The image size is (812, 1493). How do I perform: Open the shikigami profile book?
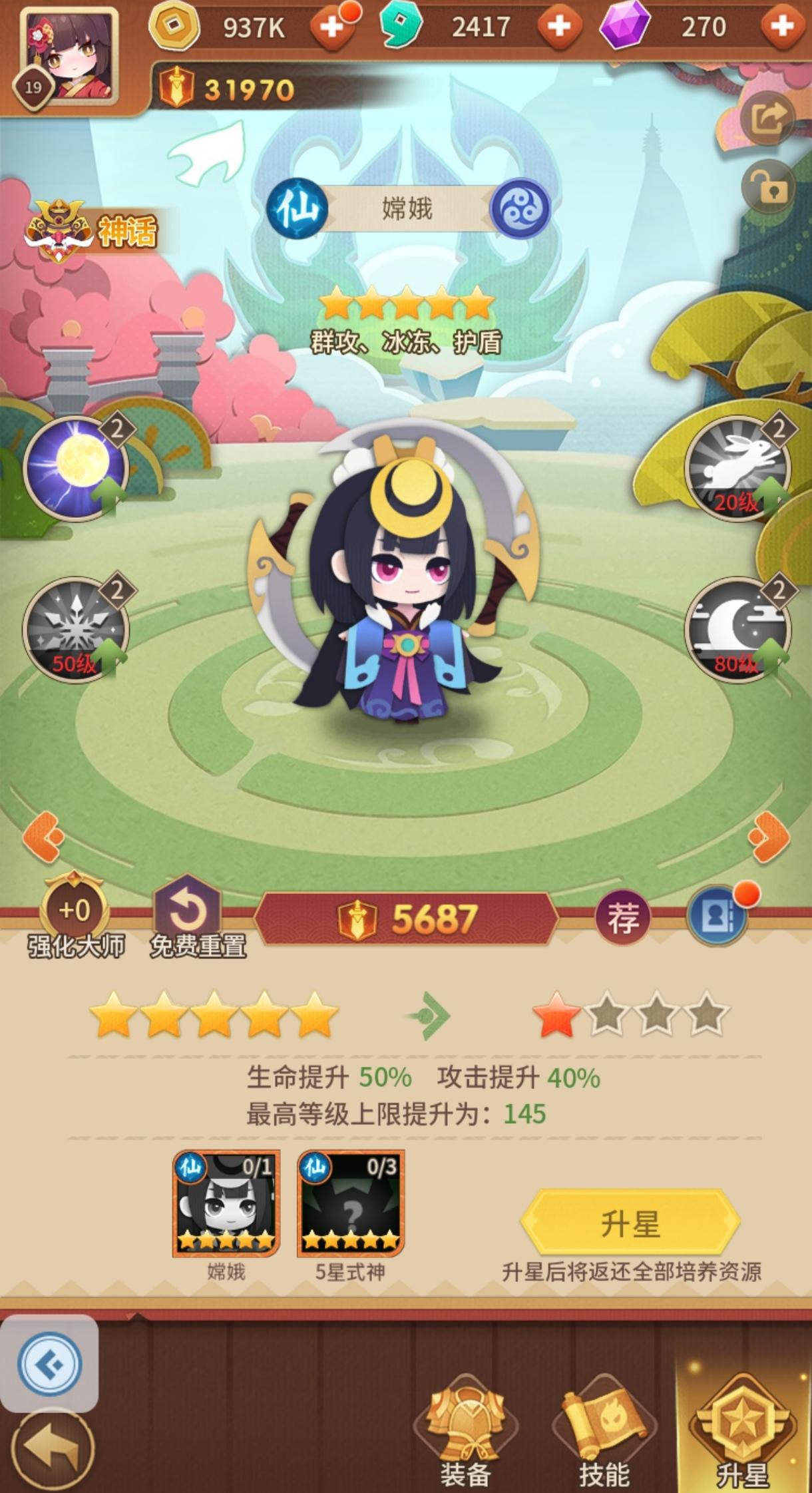(717, 919)
